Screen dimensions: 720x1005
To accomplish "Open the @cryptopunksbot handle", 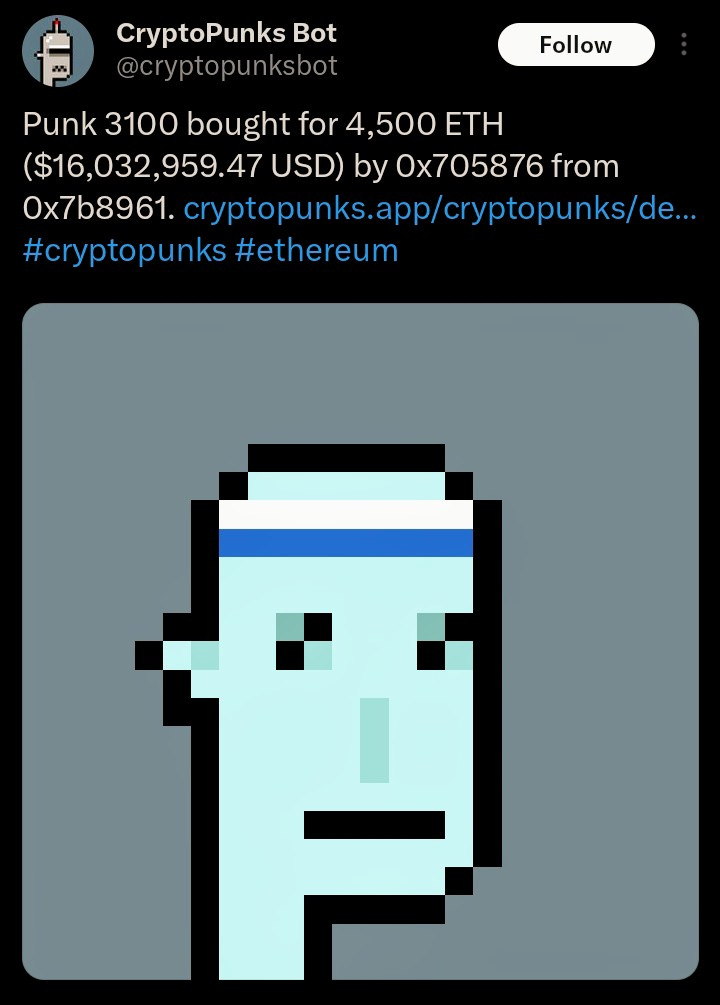I will [x=227, y=66].
